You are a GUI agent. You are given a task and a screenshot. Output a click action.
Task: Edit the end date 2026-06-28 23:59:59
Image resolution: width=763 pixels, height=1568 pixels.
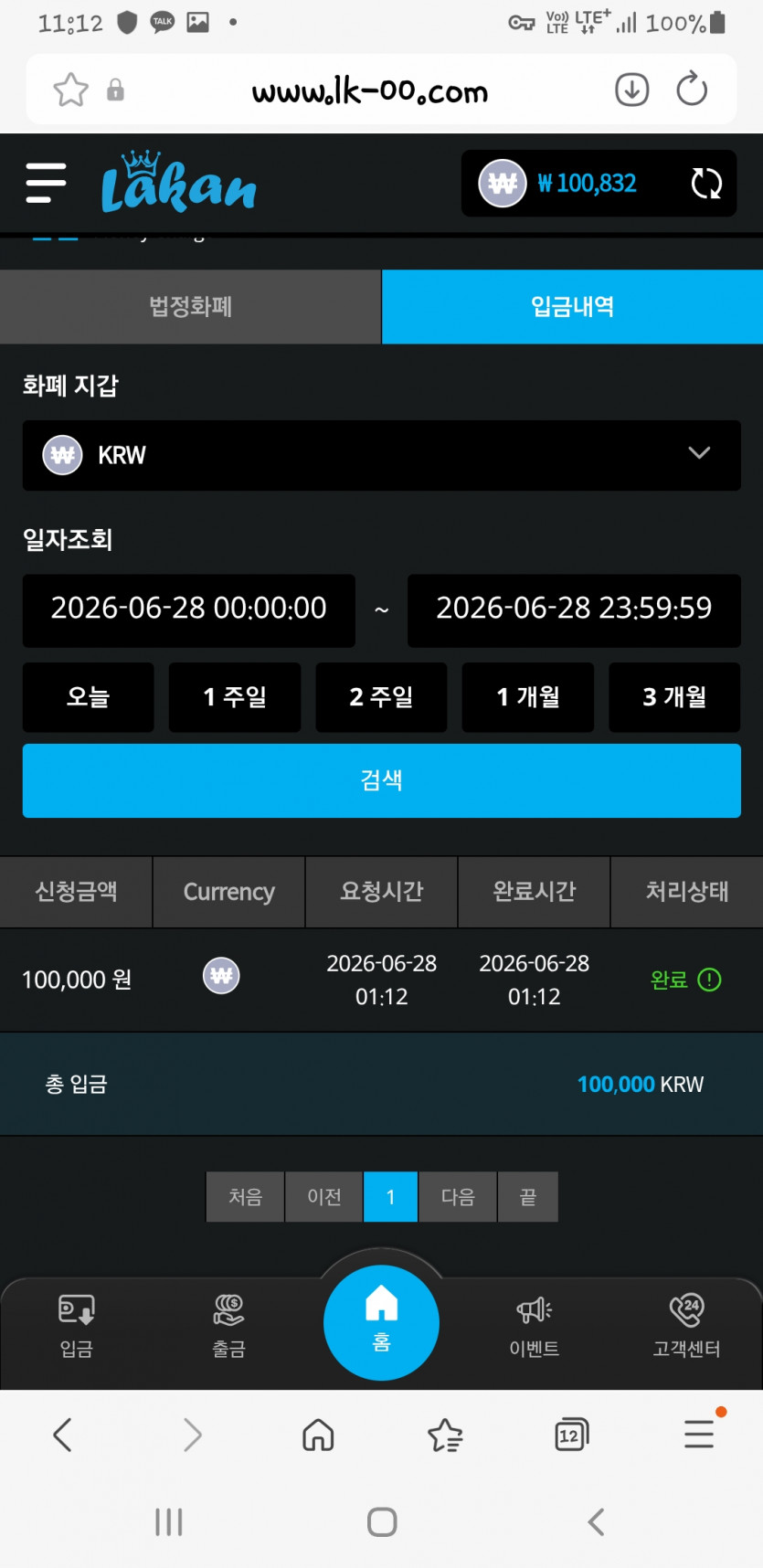574,609
